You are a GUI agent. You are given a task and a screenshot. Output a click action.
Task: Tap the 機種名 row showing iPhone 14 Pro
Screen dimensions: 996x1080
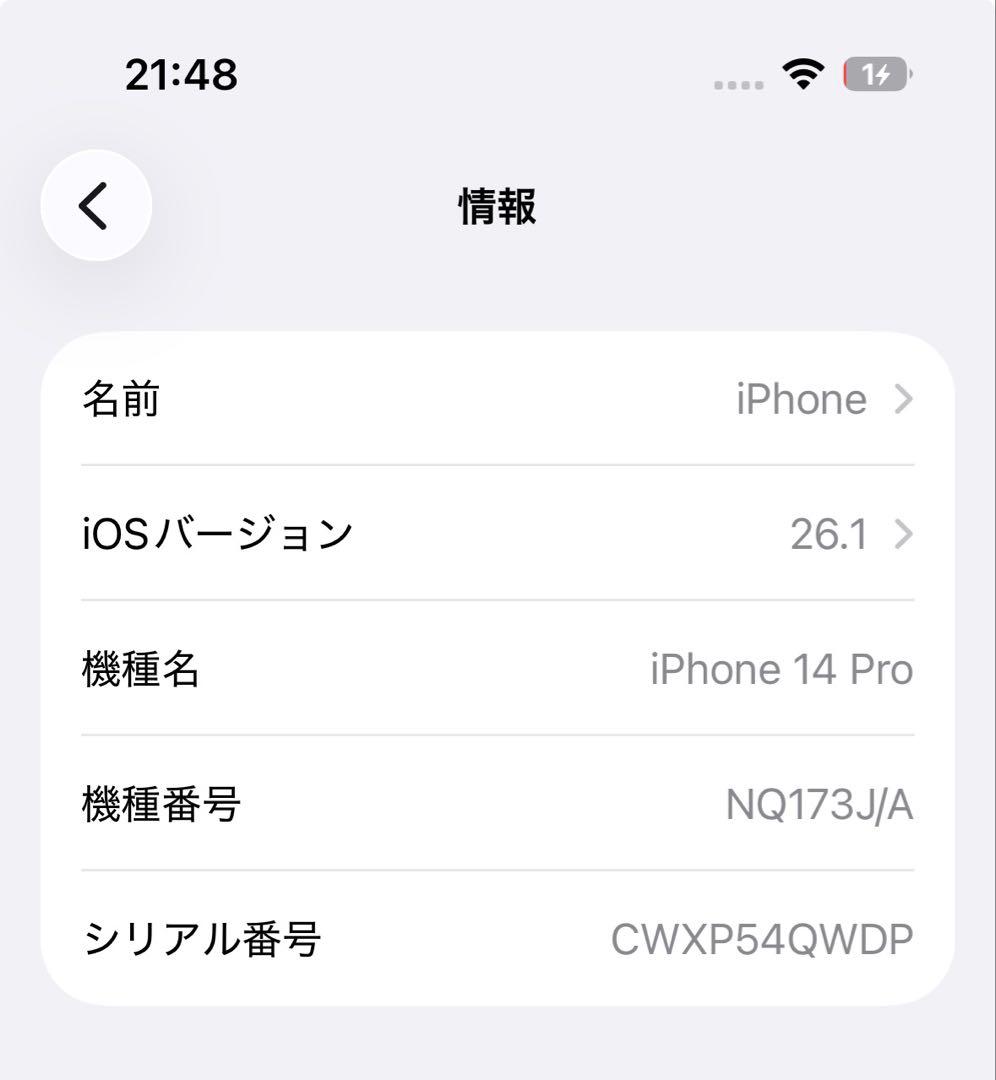coord(497,669)
